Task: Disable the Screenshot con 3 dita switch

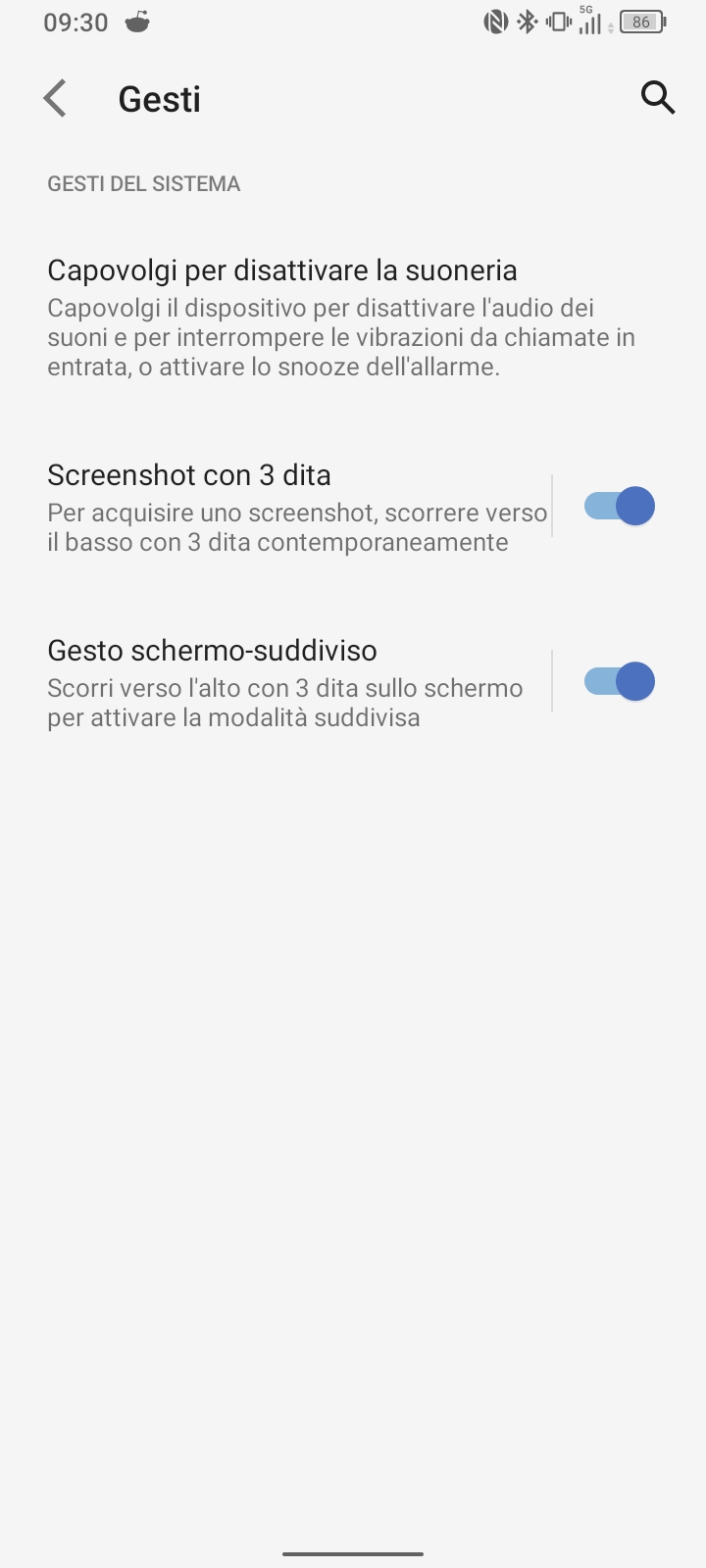Action: tap(619, 507)
